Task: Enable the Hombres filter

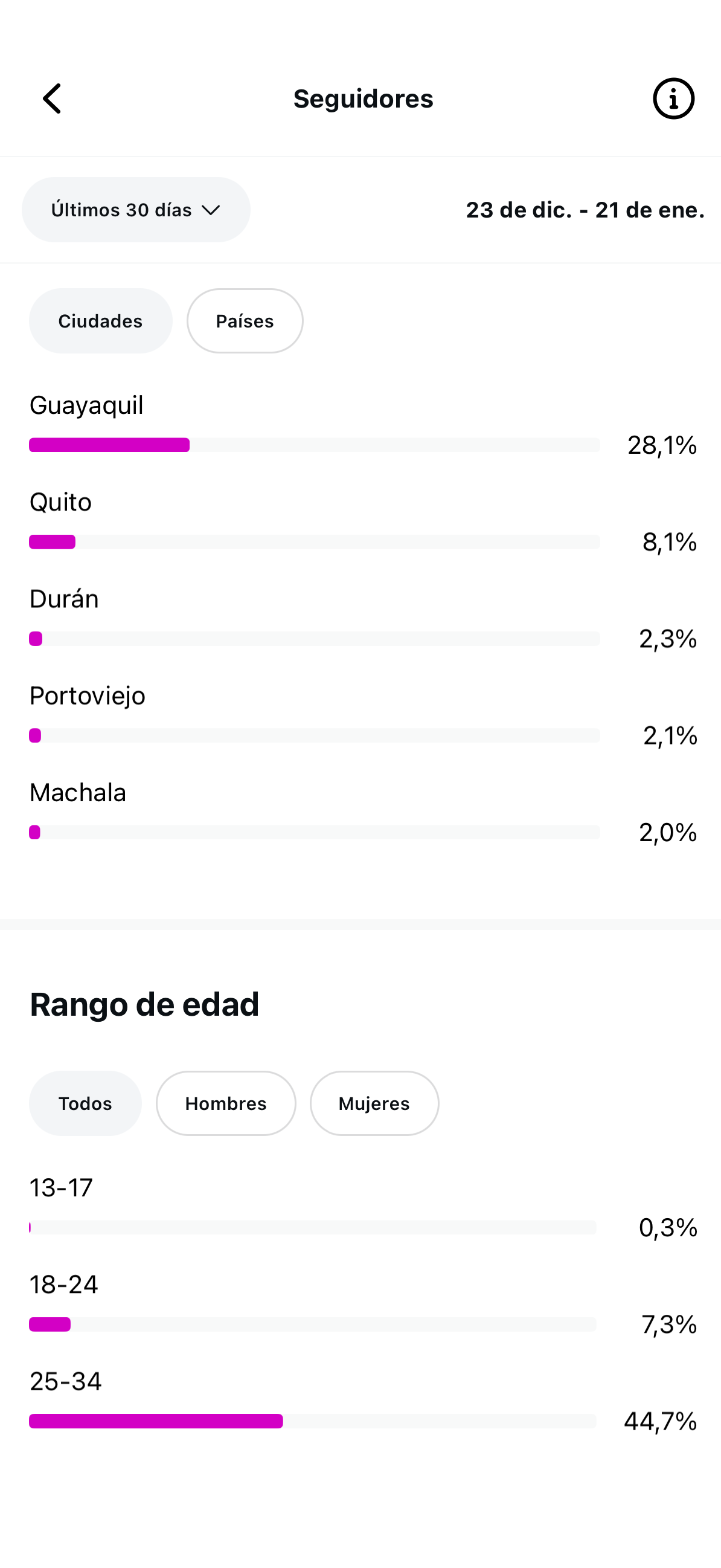Action: [226, 1103]
